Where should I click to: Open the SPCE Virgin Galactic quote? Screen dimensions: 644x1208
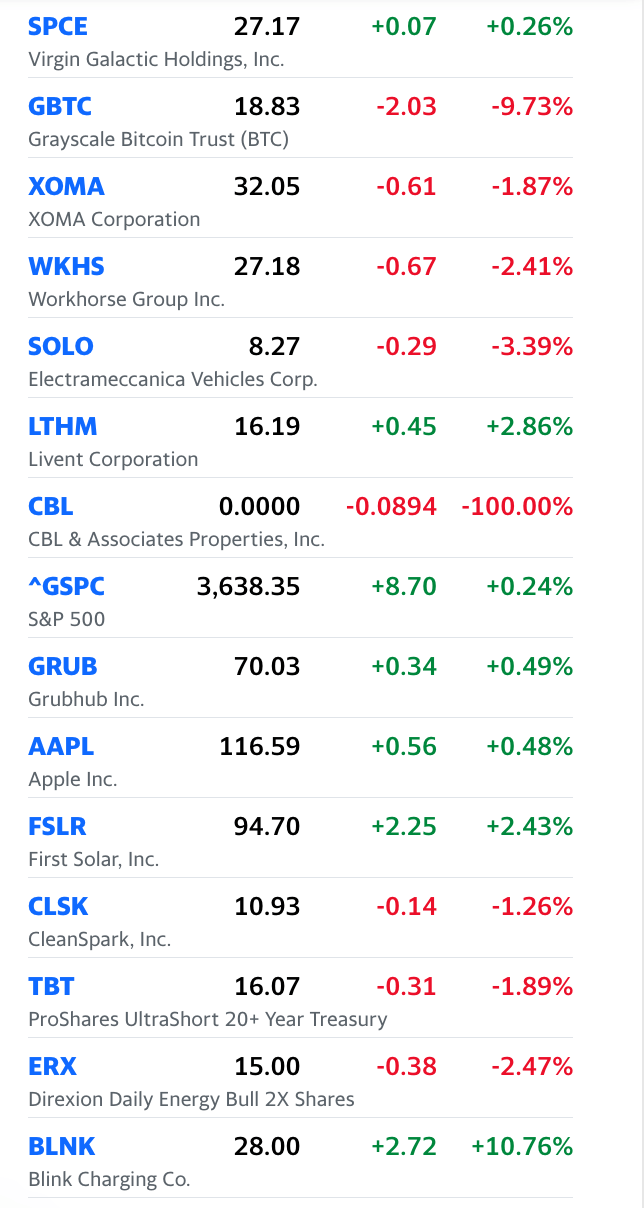(58, 27)
